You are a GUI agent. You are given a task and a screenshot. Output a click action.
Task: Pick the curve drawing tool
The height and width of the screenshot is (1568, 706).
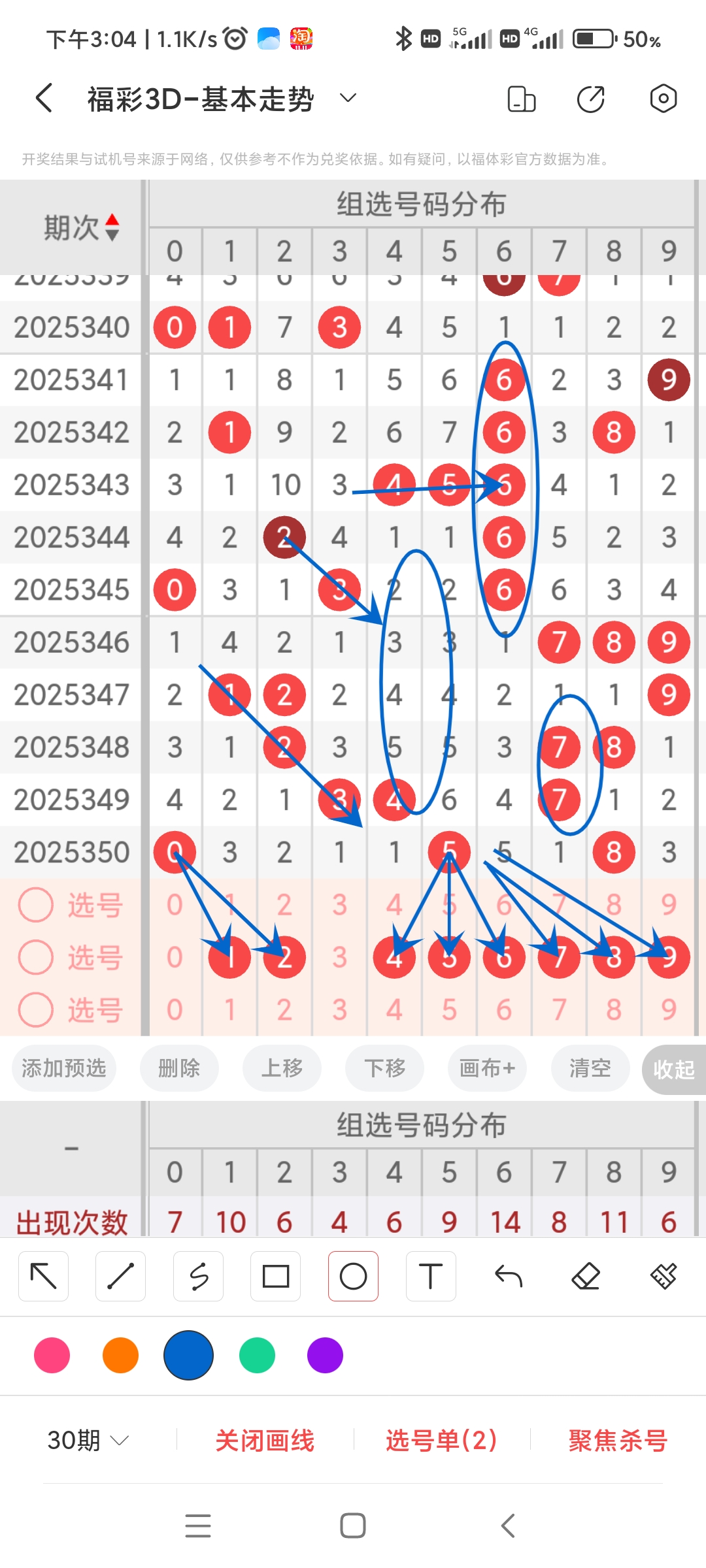click(x=198, y=1275)
